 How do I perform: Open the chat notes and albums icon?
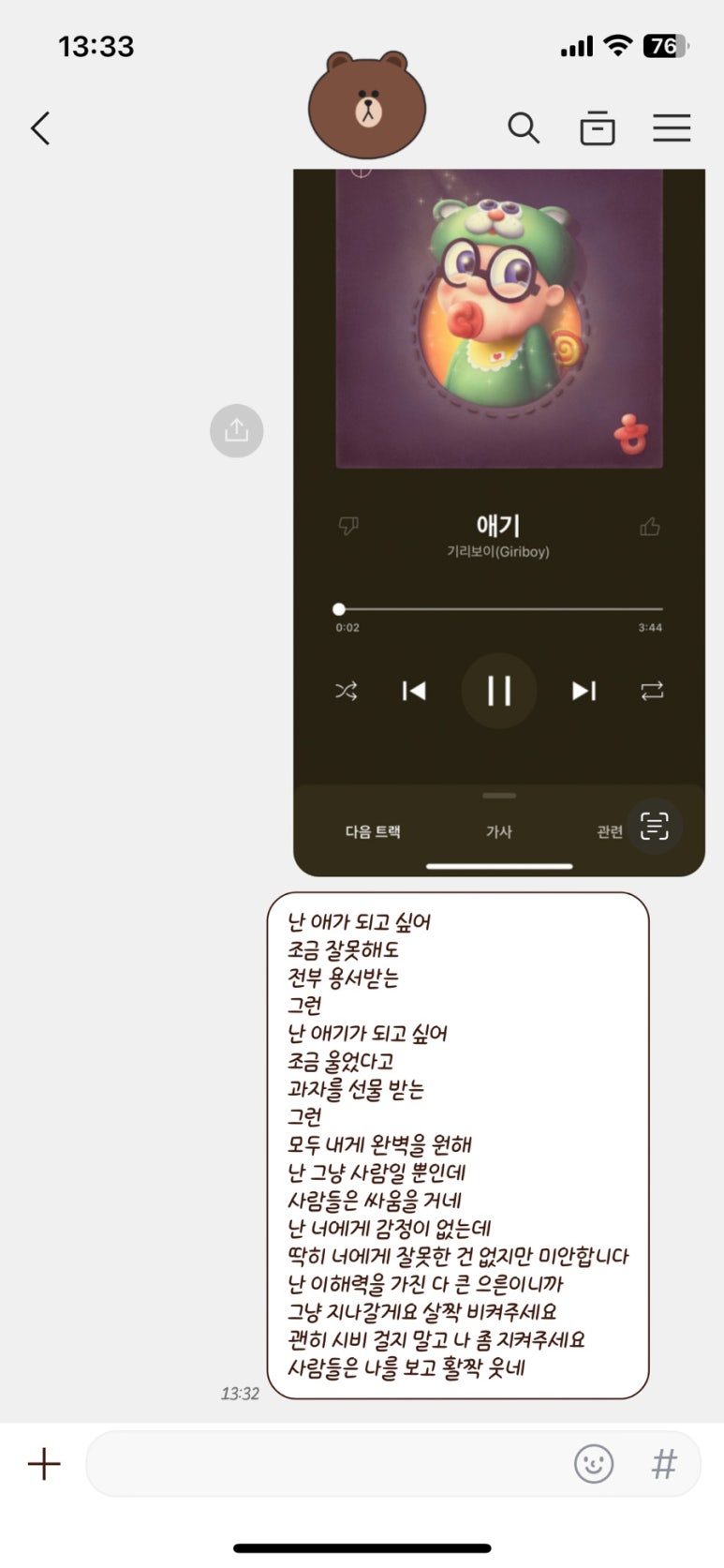pyautogui.click(x=597, y=128)
